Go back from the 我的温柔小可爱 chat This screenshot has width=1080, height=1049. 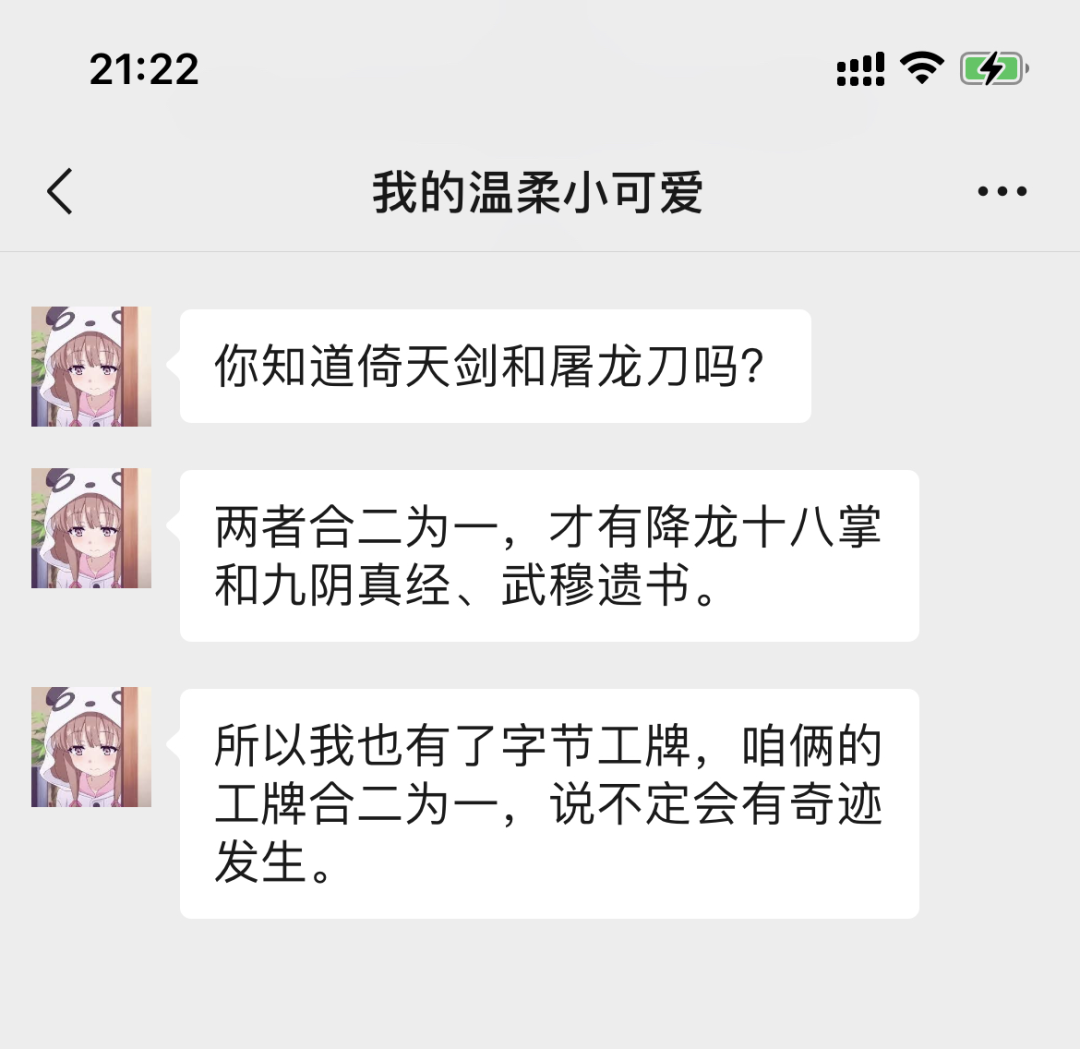[60, 191]
